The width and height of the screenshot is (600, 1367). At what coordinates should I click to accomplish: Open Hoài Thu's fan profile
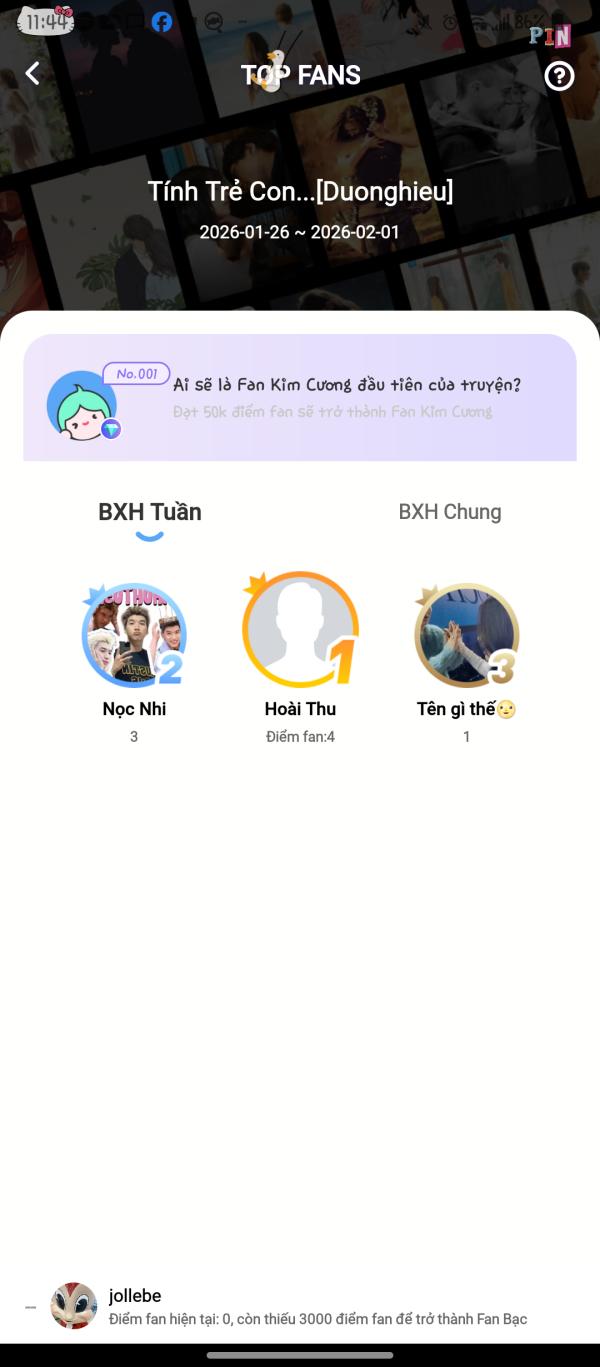pyautogui.click(x=300, y=631)
